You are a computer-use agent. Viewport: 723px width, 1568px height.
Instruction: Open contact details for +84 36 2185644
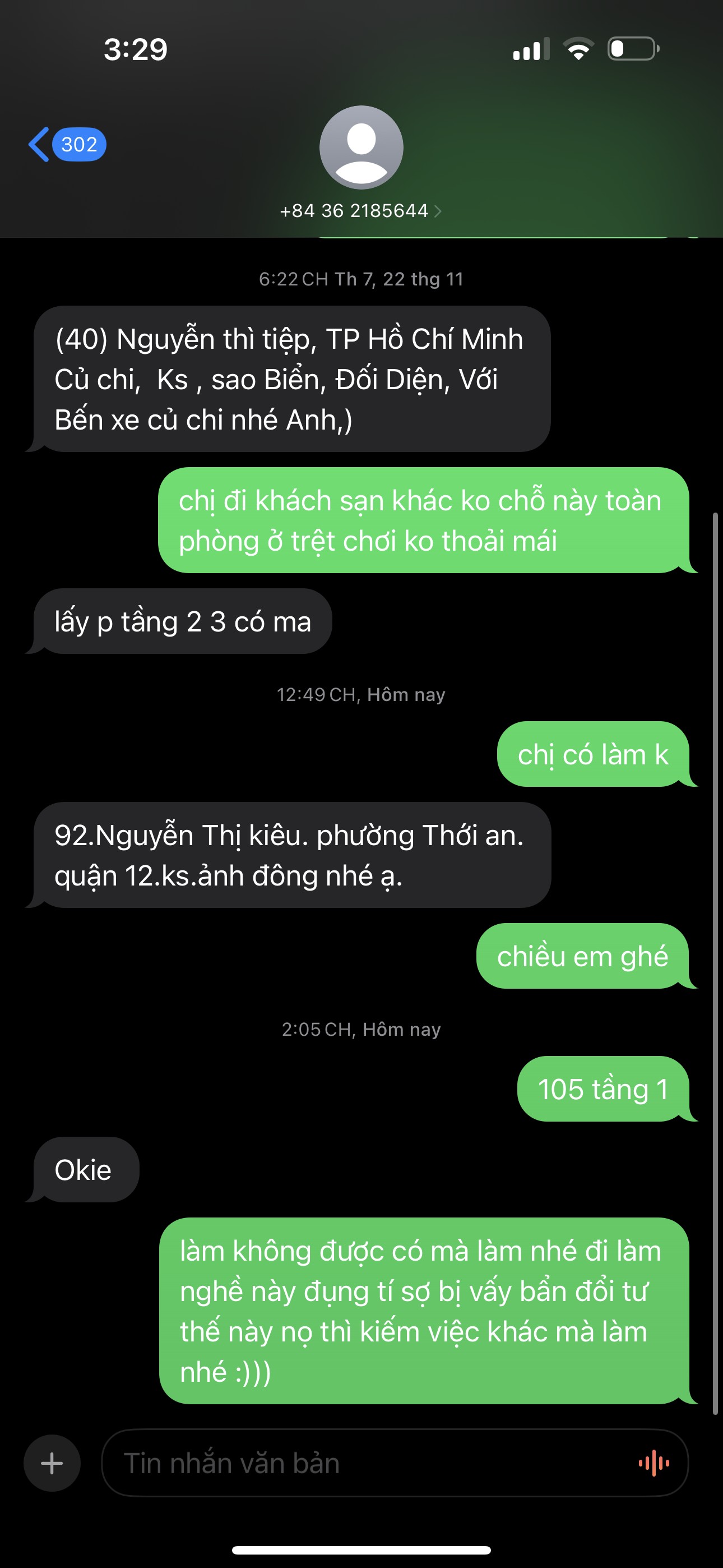361,211
